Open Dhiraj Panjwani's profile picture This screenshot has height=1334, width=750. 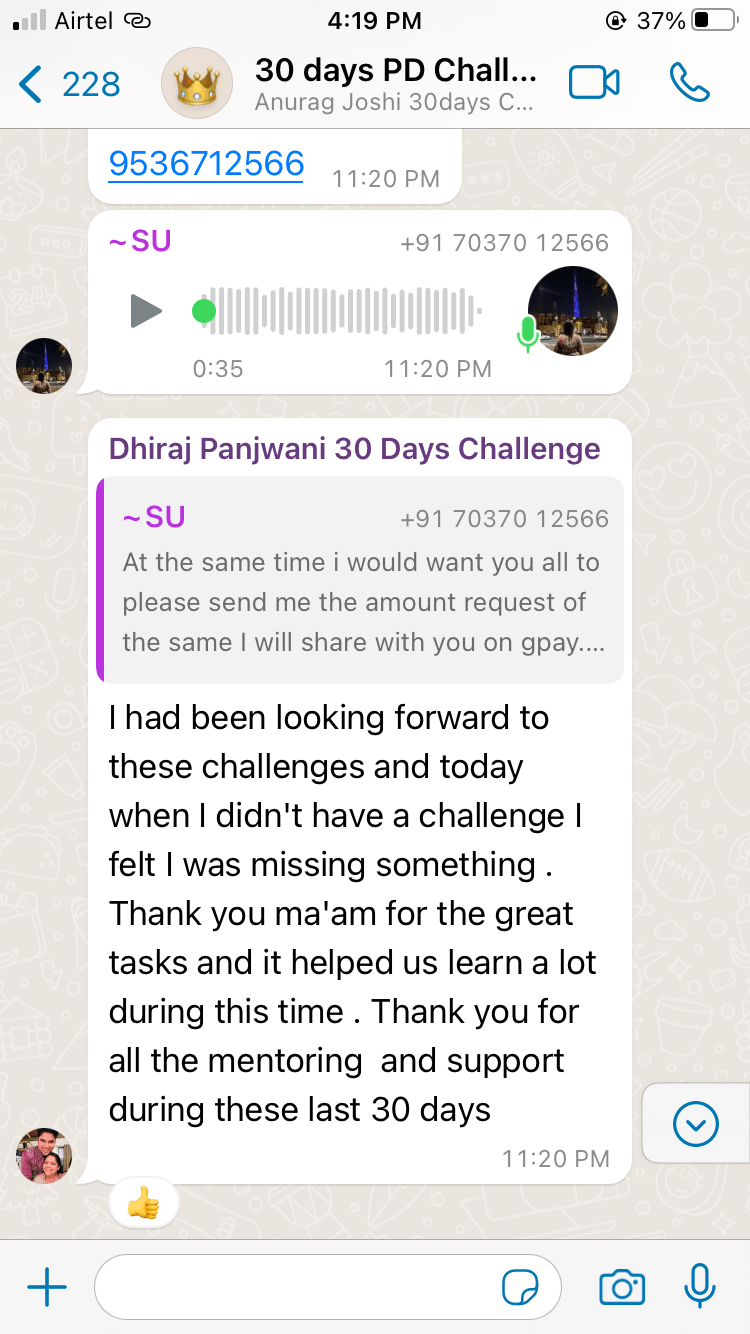tap(44, 1155)
